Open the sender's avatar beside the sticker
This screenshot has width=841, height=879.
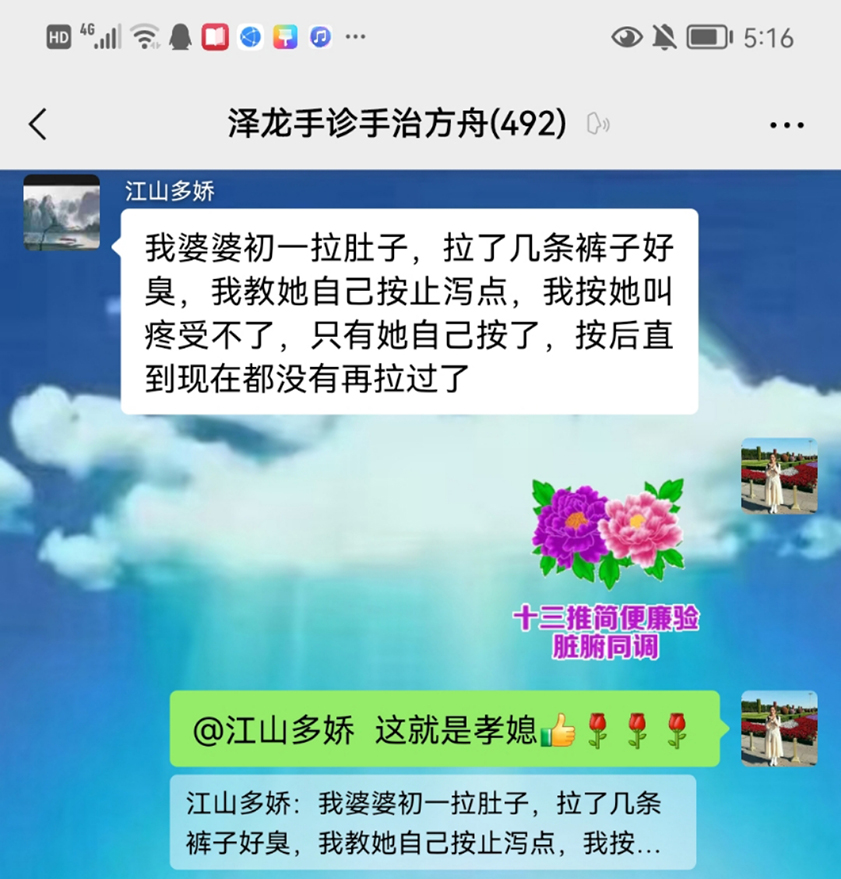tap(779, 476)
